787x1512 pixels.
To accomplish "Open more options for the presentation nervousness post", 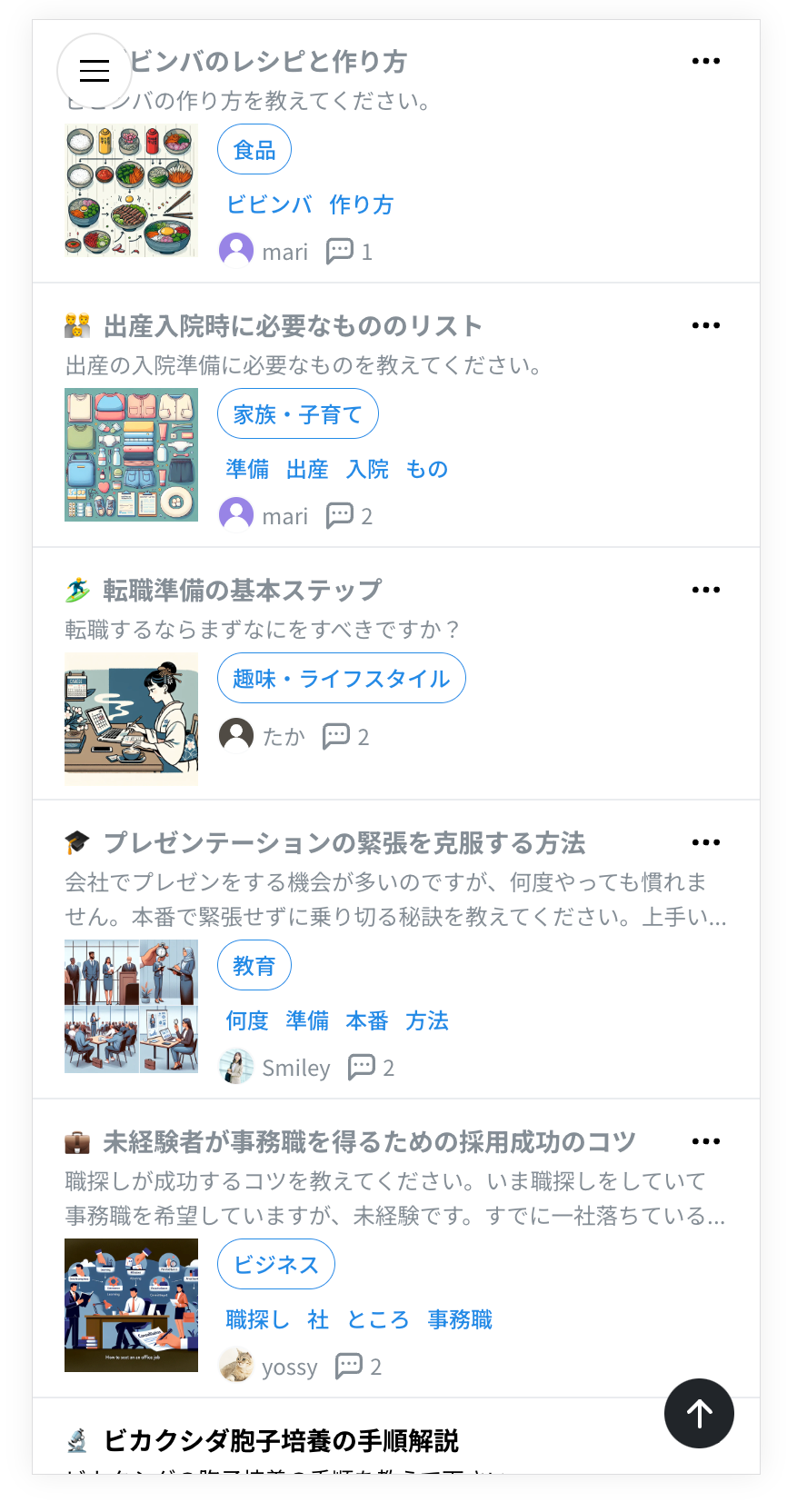I will click(x=705, y=842).
